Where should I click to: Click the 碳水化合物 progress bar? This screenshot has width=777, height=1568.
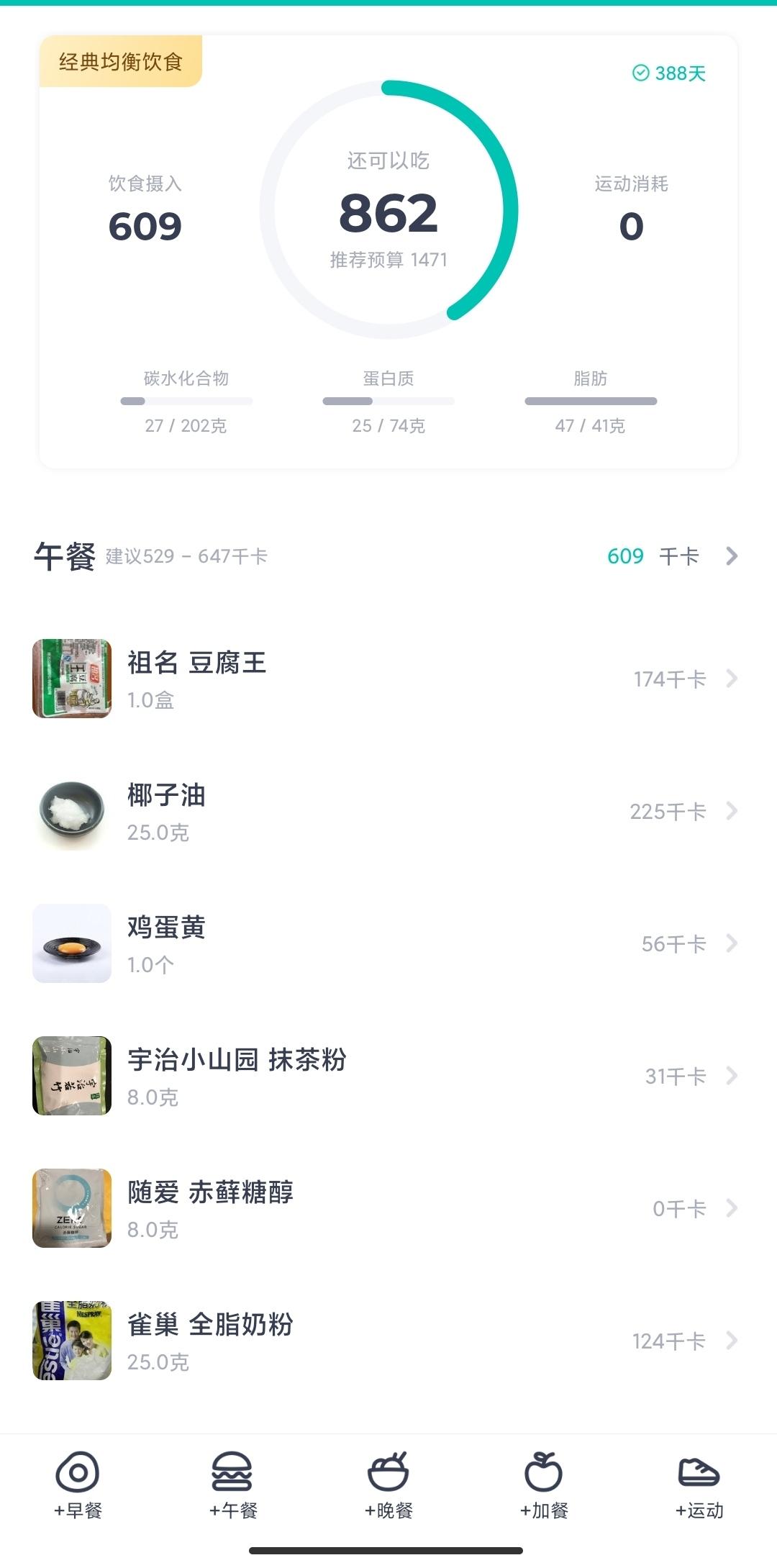click(186, 401)
